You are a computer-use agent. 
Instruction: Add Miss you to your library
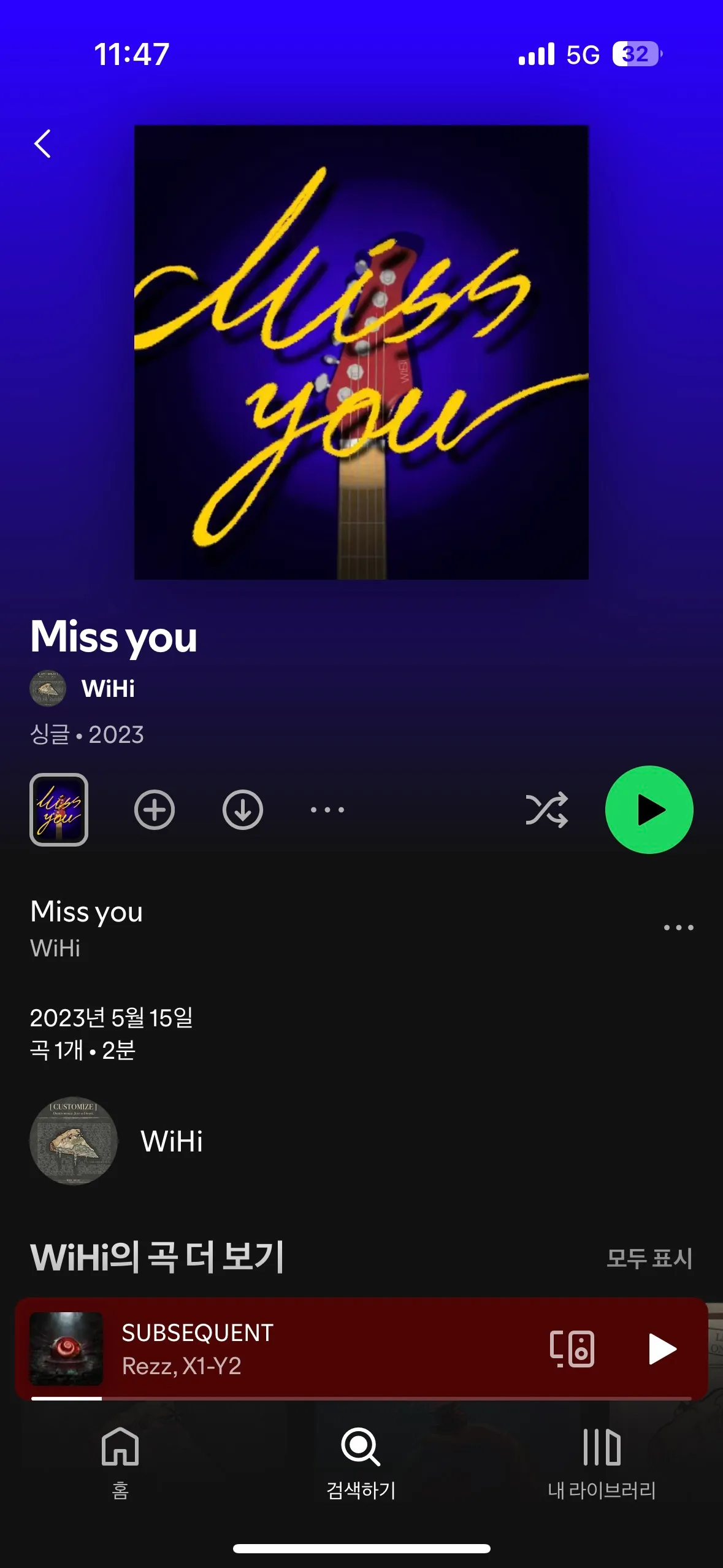click(x=155, y=810)
